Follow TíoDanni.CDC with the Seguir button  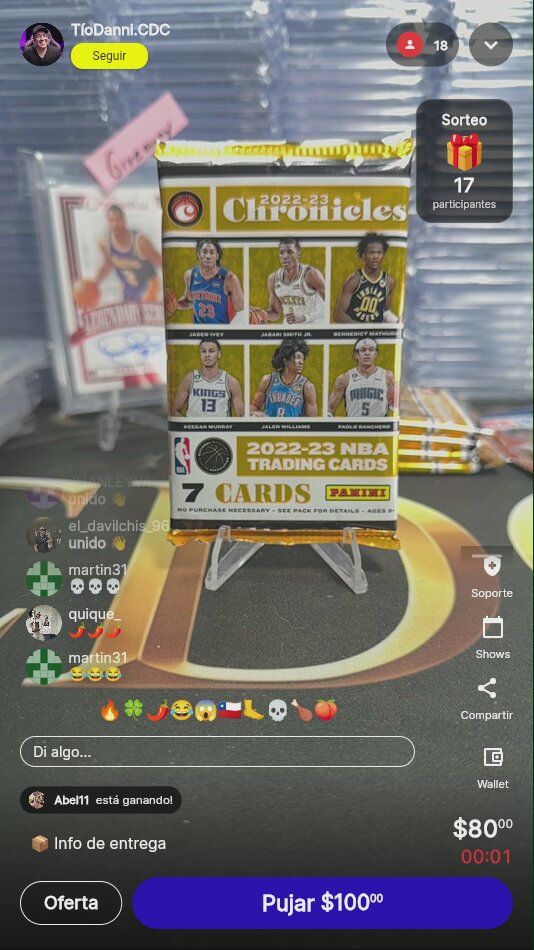(x=109, y=56)
